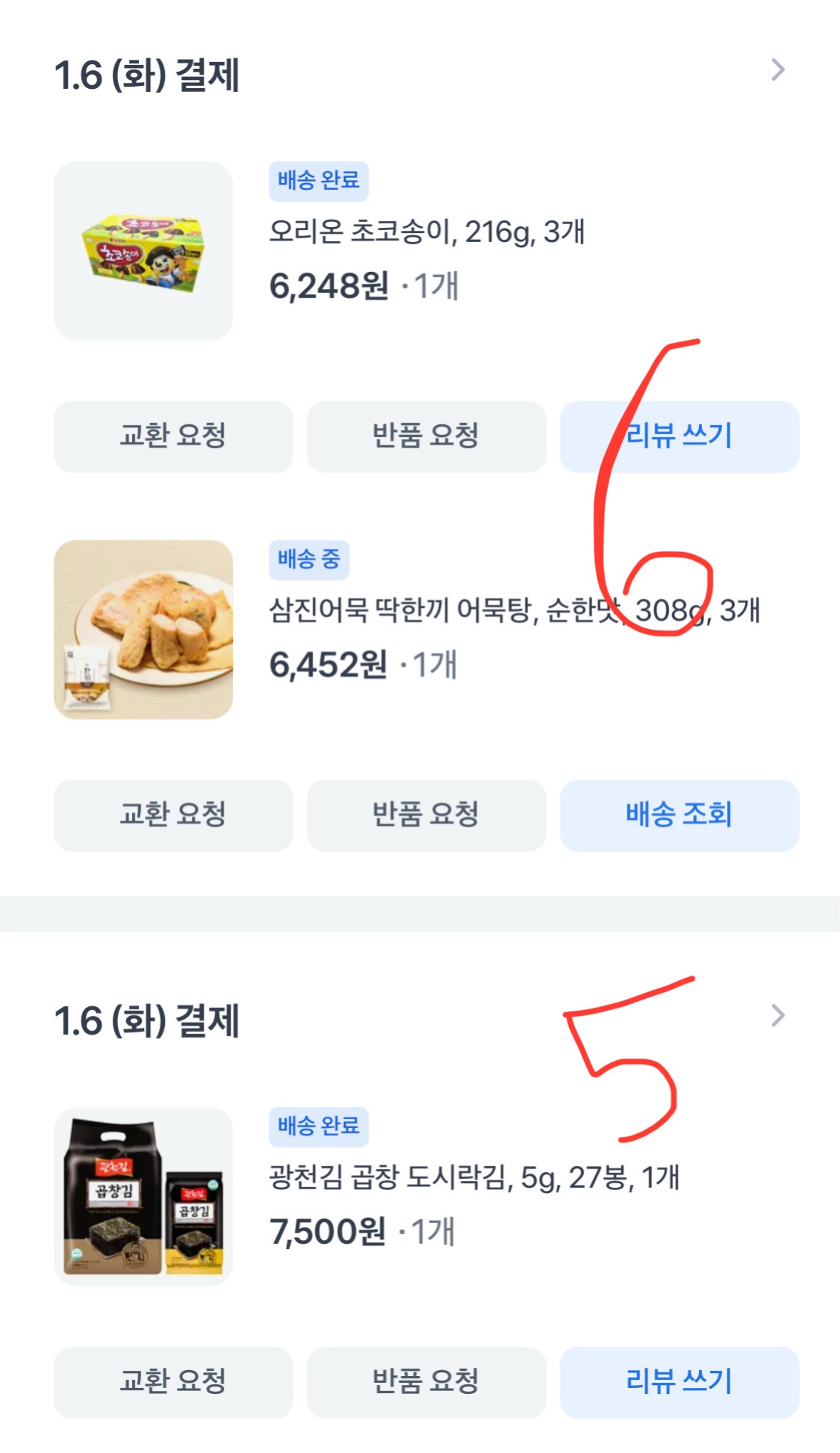
Task: Open the first 1.6 (화) 결제 order details chevron
Action: click(x=777, y=70)
